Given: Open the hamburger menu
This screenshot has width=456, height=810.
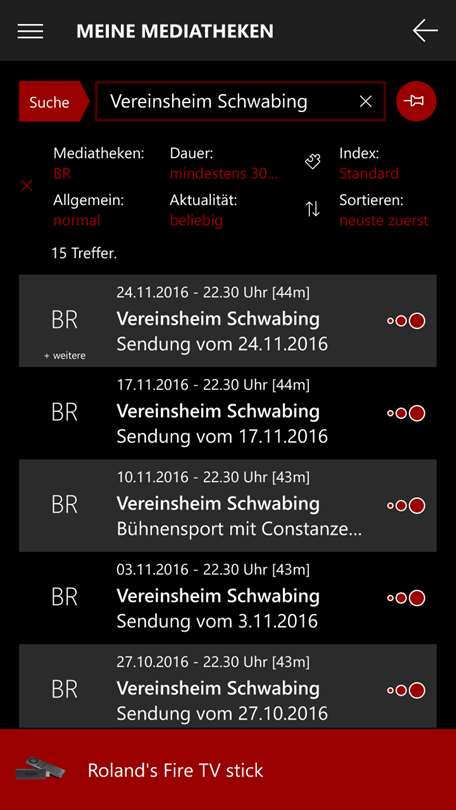Looking at the screenshot, I should pyautogui.click(x=30, y=32).
